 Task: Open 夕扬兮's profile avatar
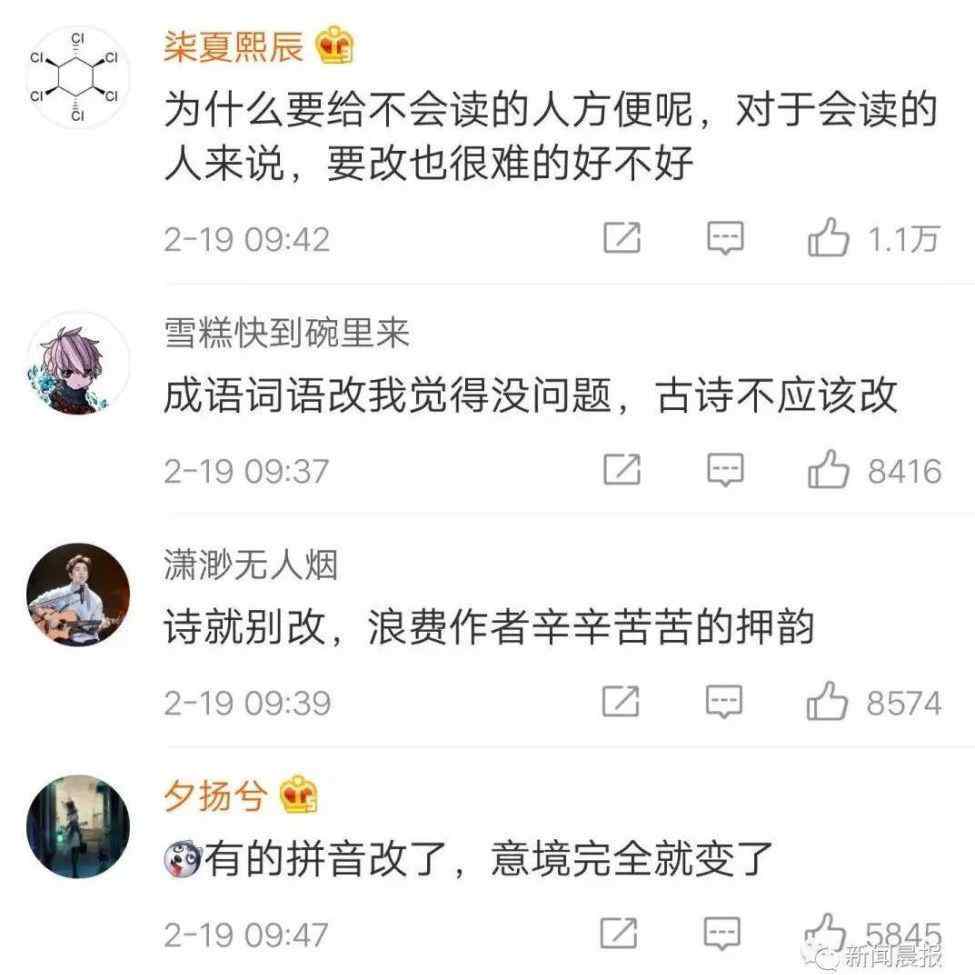coord(78,827)
